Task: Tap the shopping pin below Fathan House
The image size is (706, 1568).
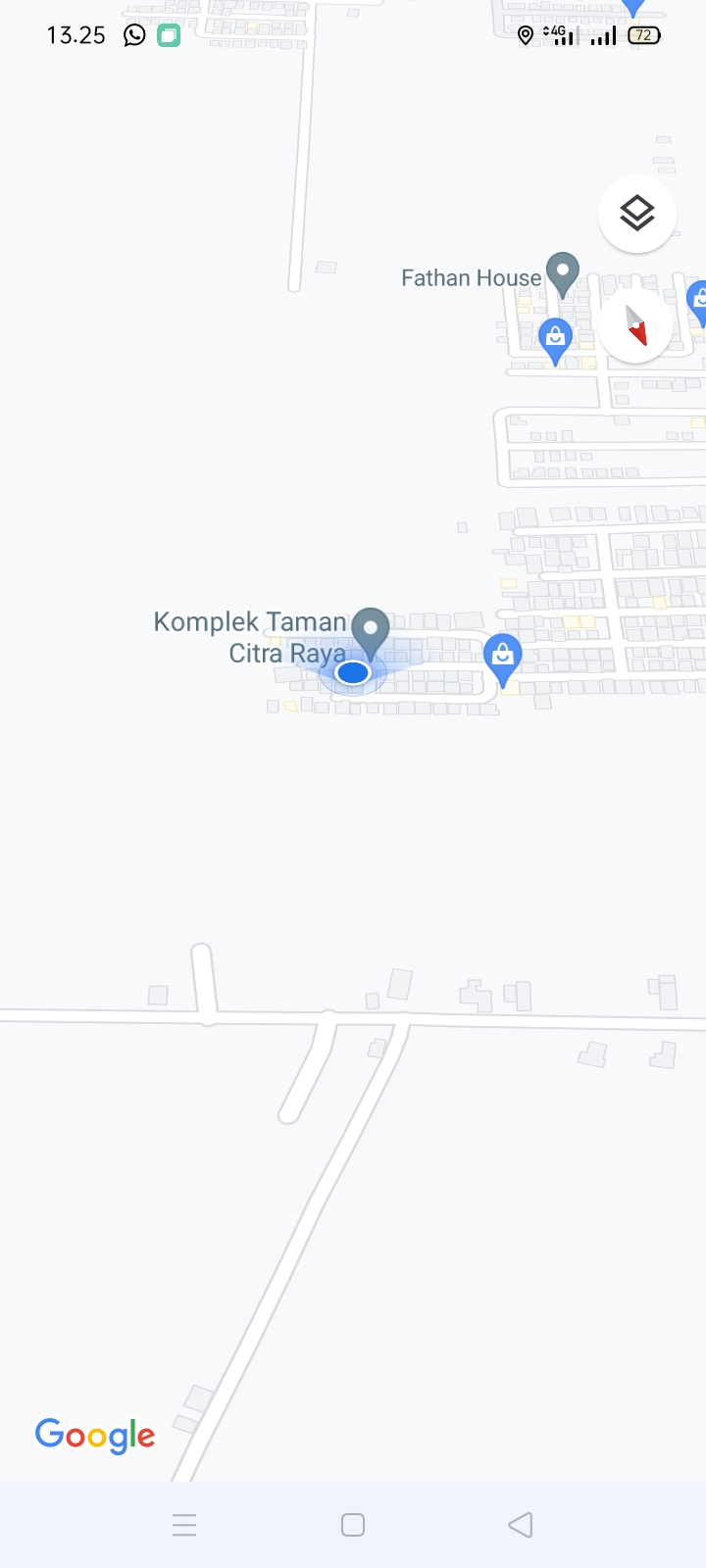Action: pos(555,340)
